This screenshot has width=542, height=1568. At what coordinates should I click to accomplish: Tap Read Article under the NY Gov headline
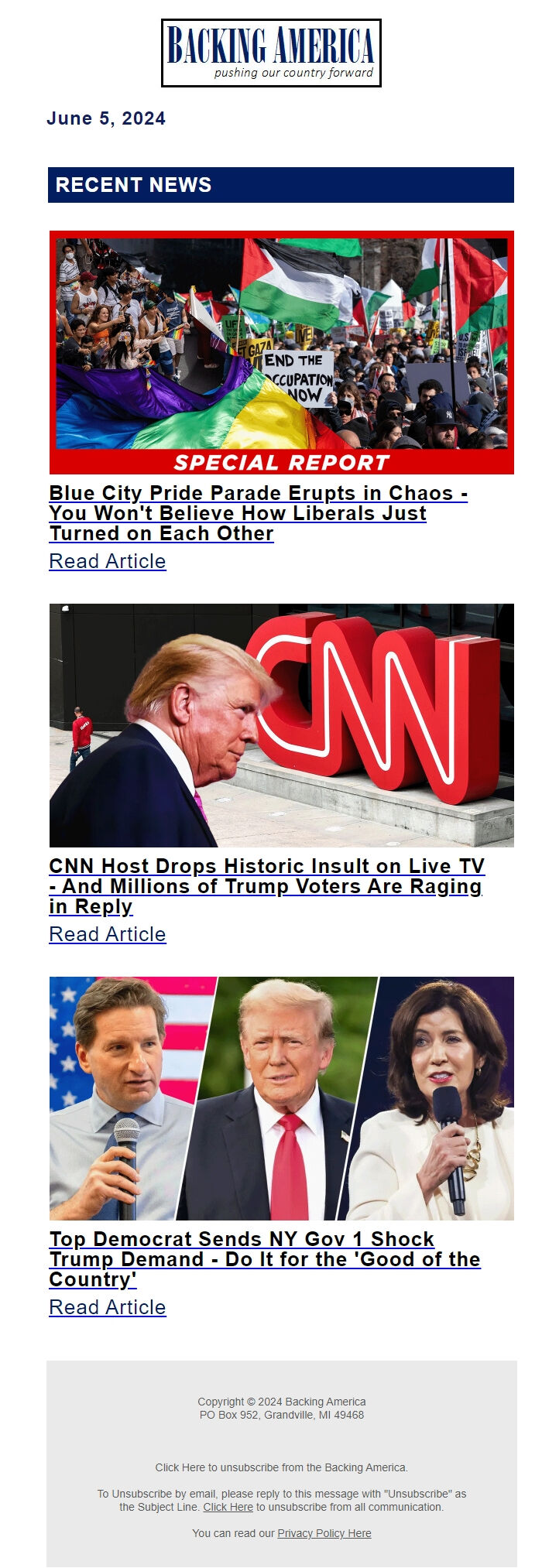point(108,1307)
